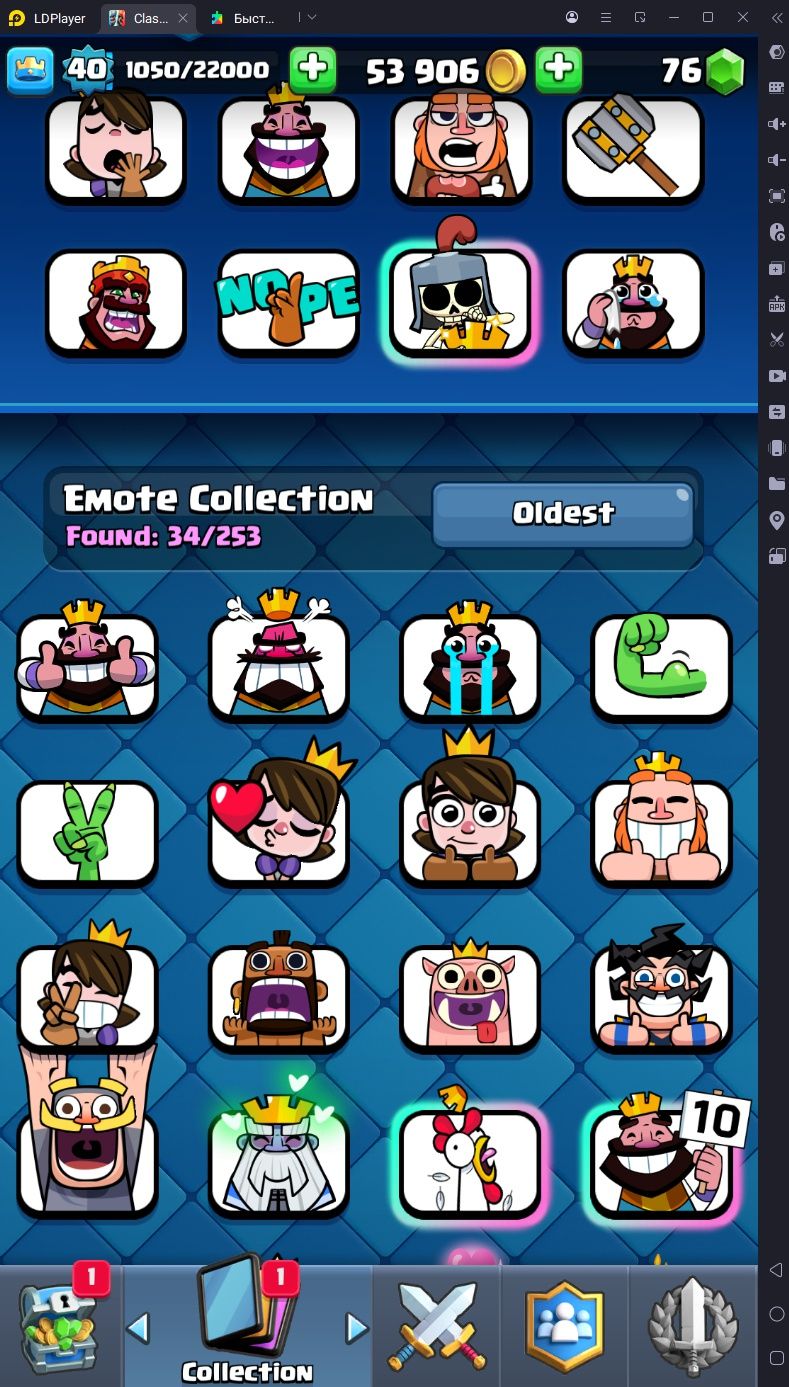The image size is (789, 1387).
Task: Open the princess kiss heart emote
Action: (x=279, y=832)
